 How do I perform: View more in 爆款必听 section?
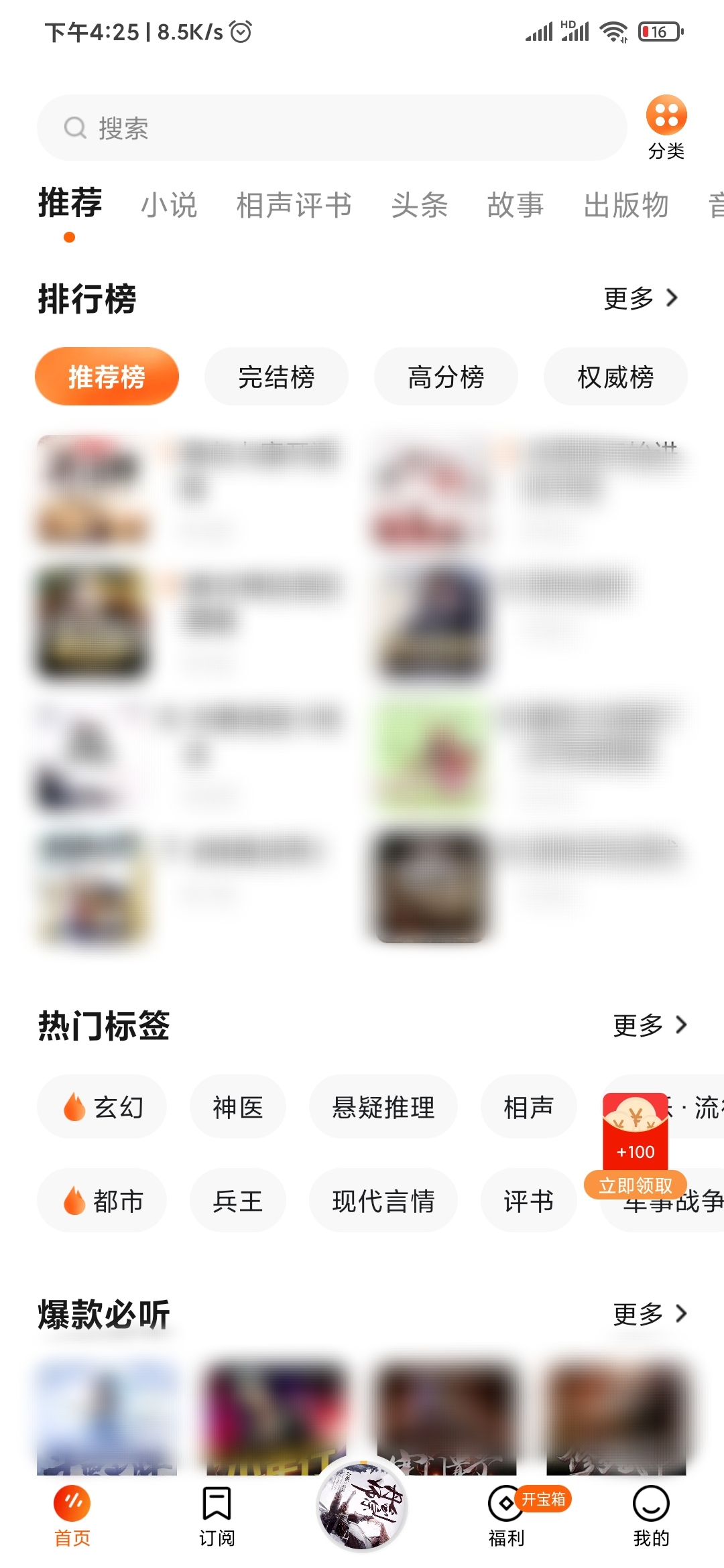point(650,1314)
